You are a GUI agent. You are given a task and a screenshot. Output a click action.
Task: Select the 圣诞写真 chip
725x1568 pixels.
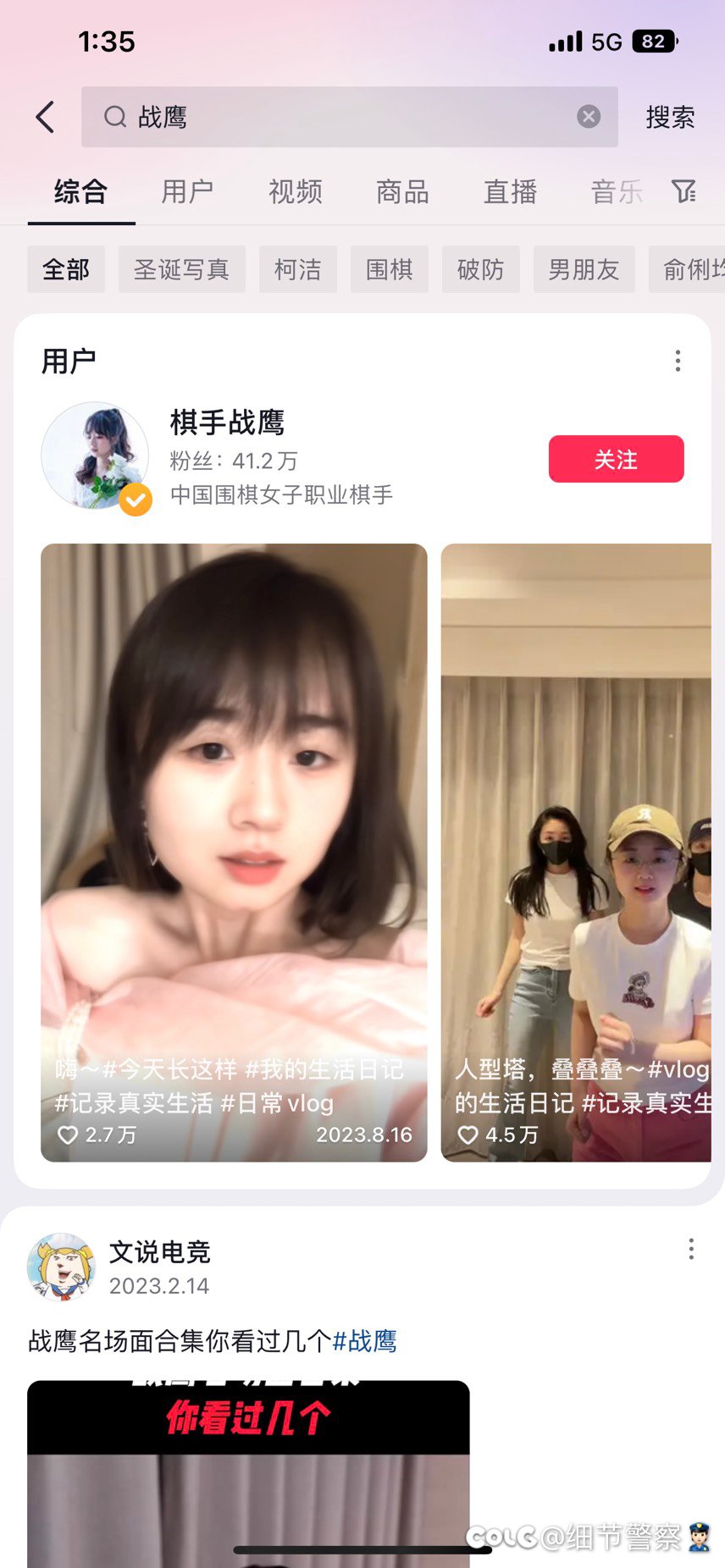181,269
